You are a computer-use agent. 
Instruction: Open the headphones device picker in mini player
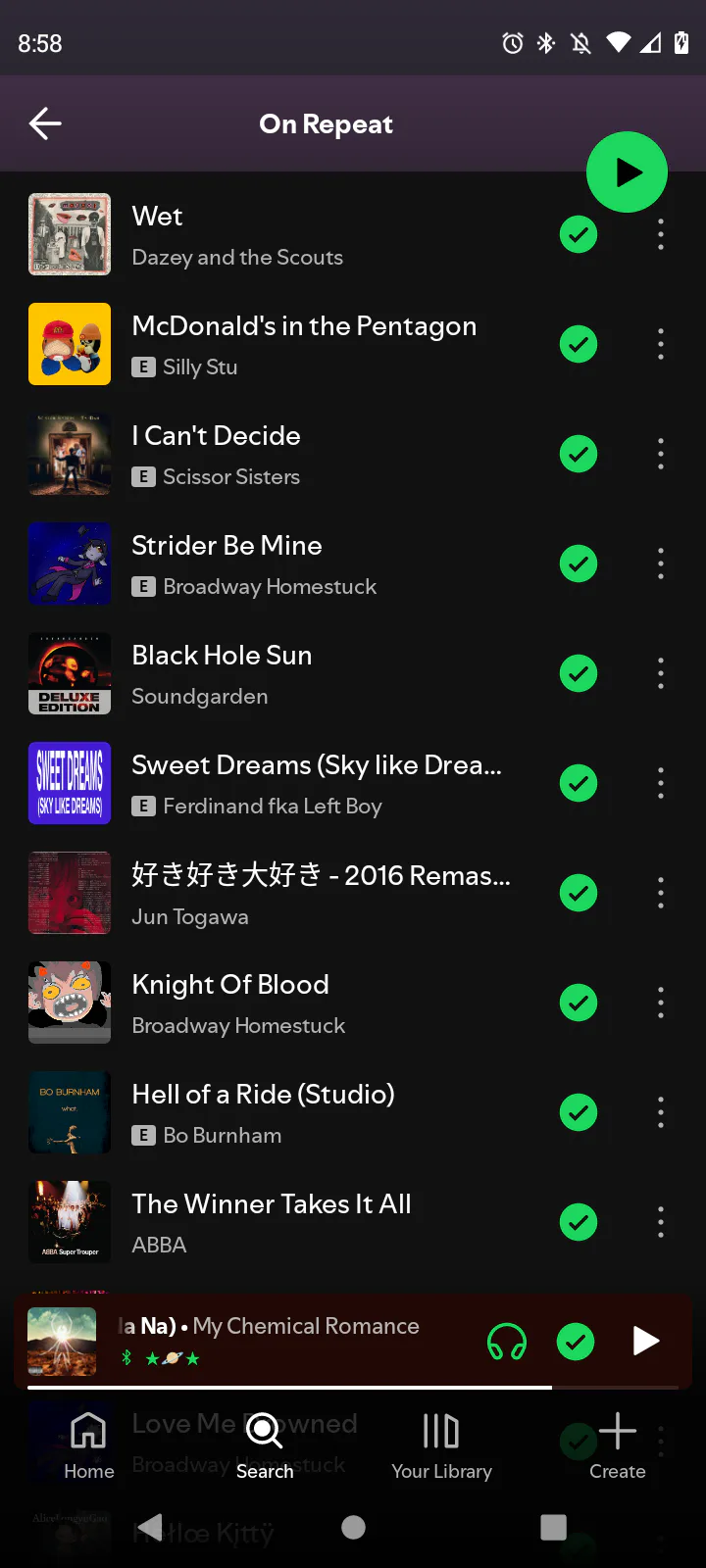507,1342
